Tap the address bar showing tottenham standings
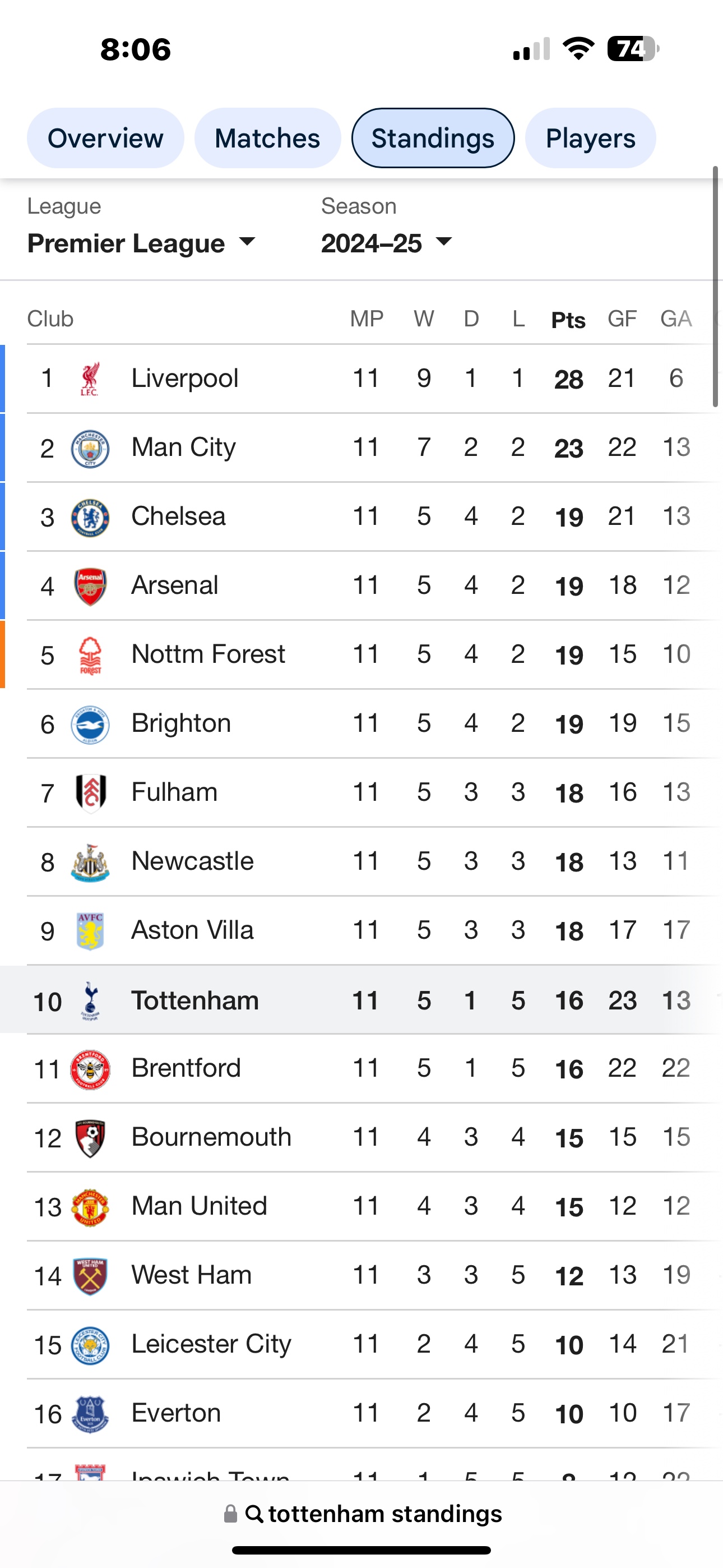This screenshot has height=1568, width=723. point(363,1514)
